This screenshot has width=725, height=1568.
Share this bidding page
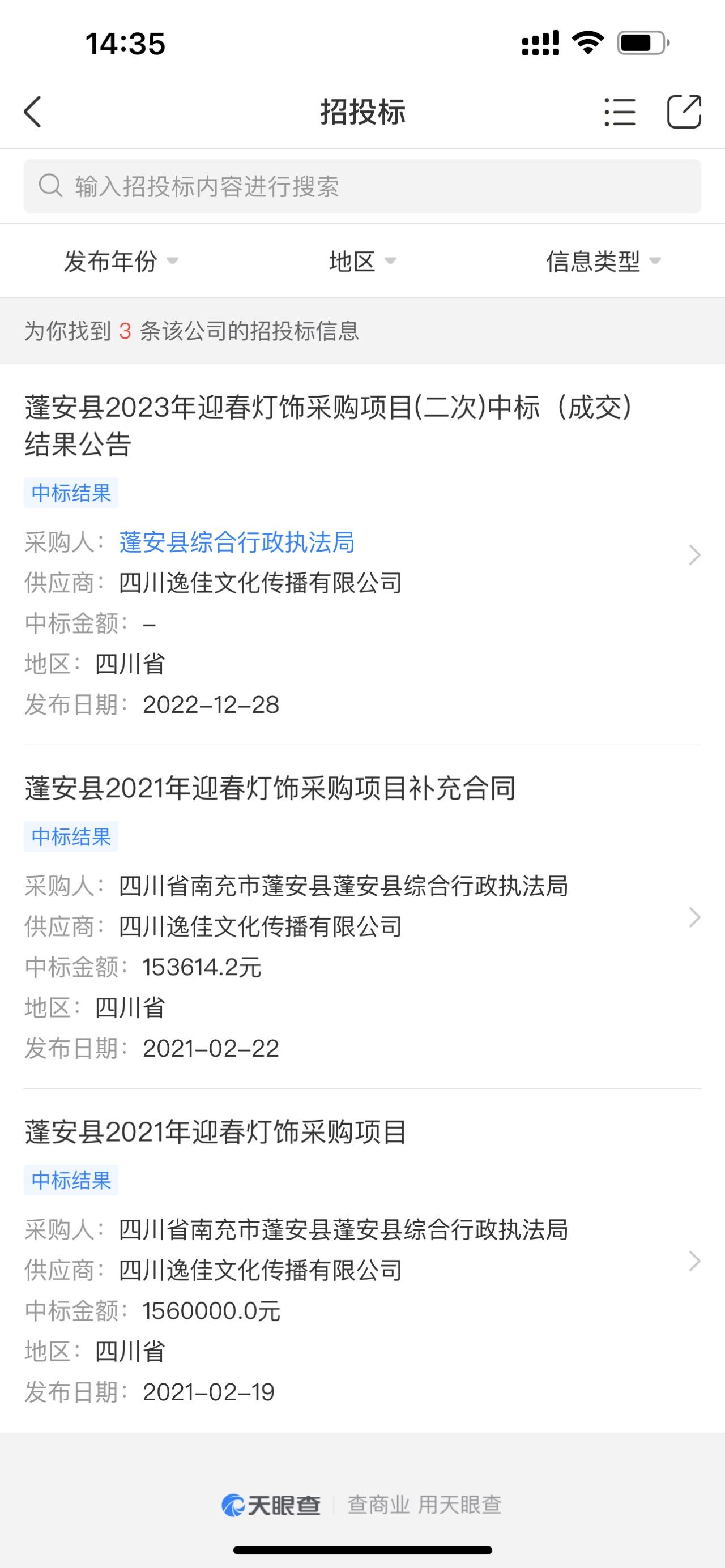click(x=684, y=112)
